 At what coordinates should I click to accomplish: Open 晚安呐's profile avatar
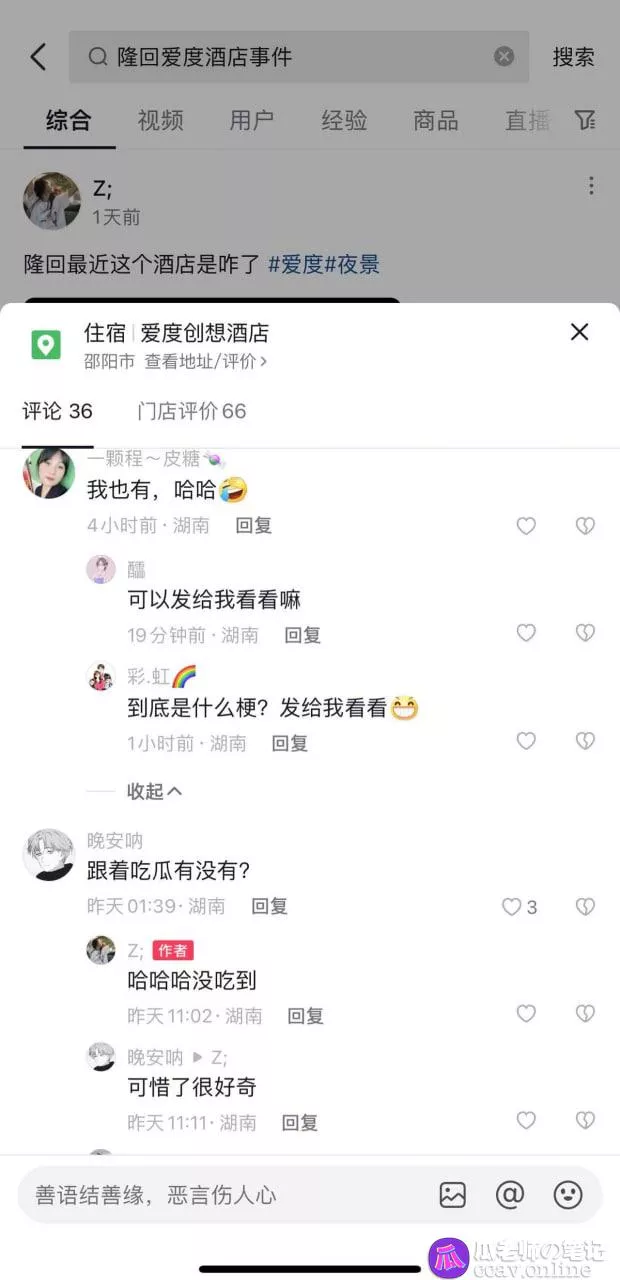(49, 855)
